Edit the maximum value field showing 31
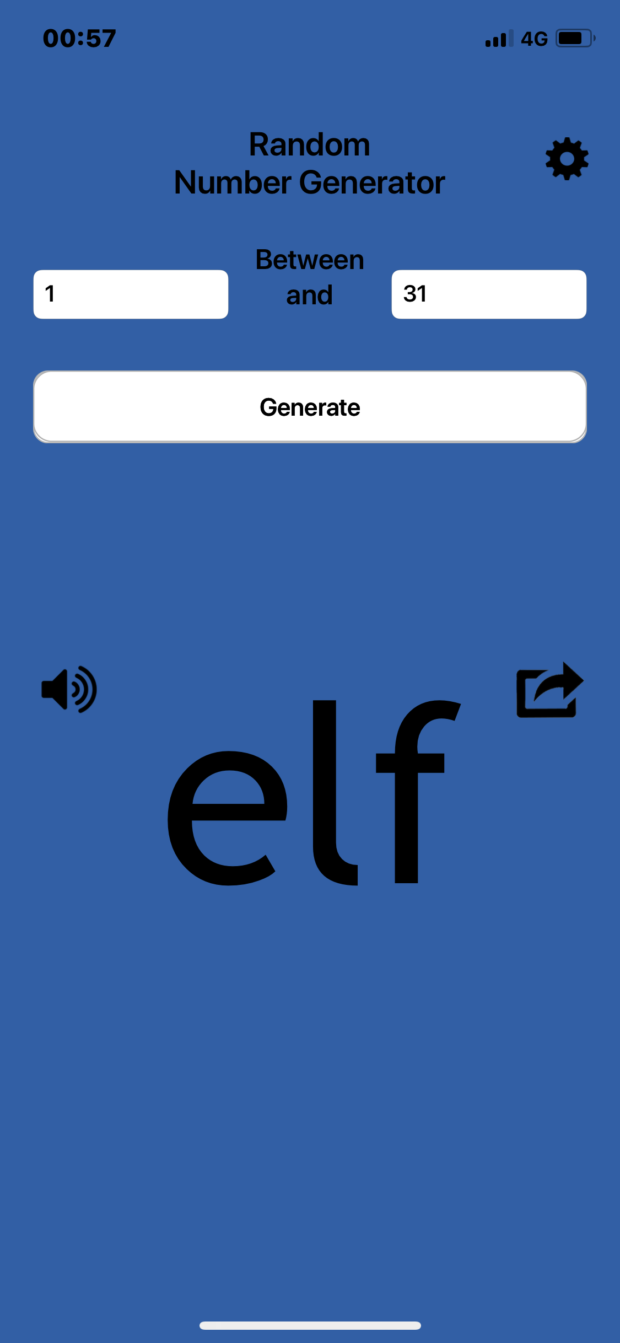The width and height of the screenshot is (620, 1343). coord(488,295)
